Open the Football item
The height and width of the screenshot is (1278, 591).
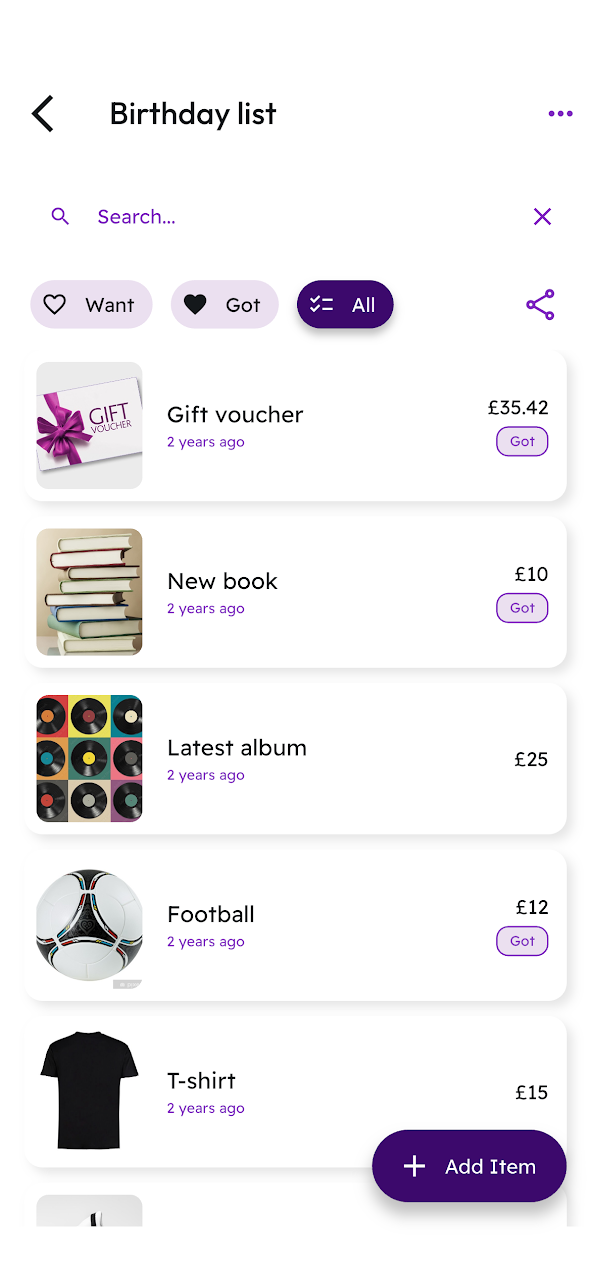click(296, 925)
